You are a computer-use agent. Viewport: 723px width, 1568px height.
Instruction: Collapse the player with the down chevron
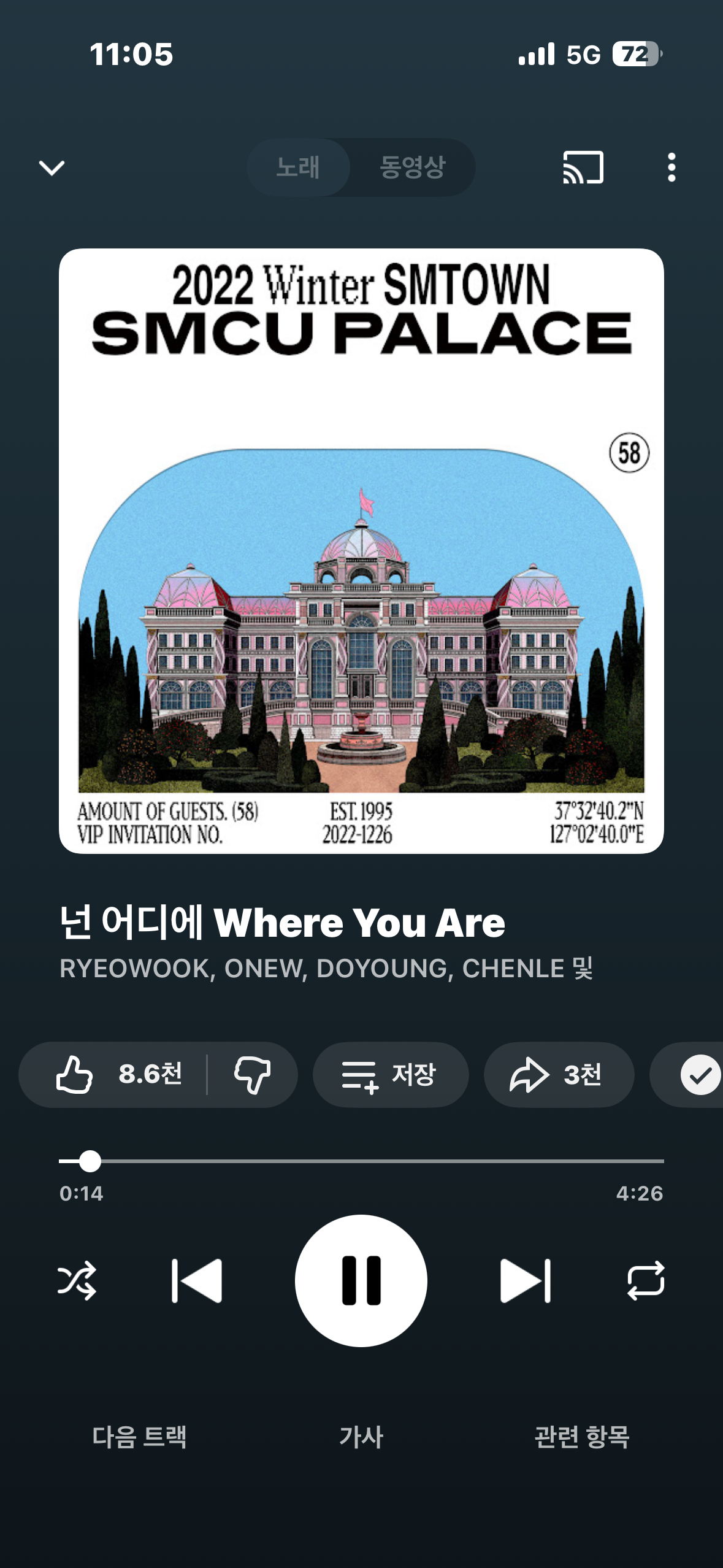(52, 168)
